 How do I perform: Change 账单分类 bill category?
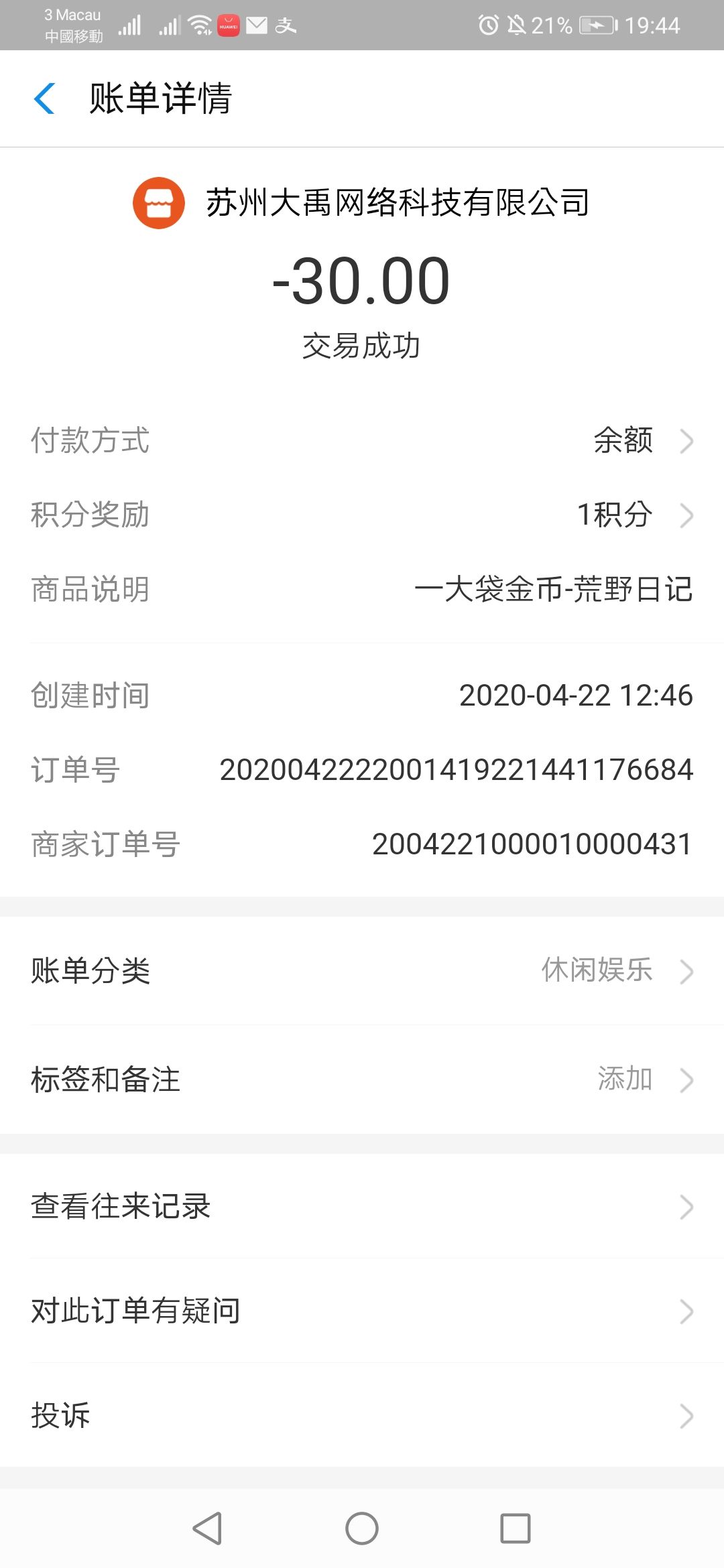(362, 971)
